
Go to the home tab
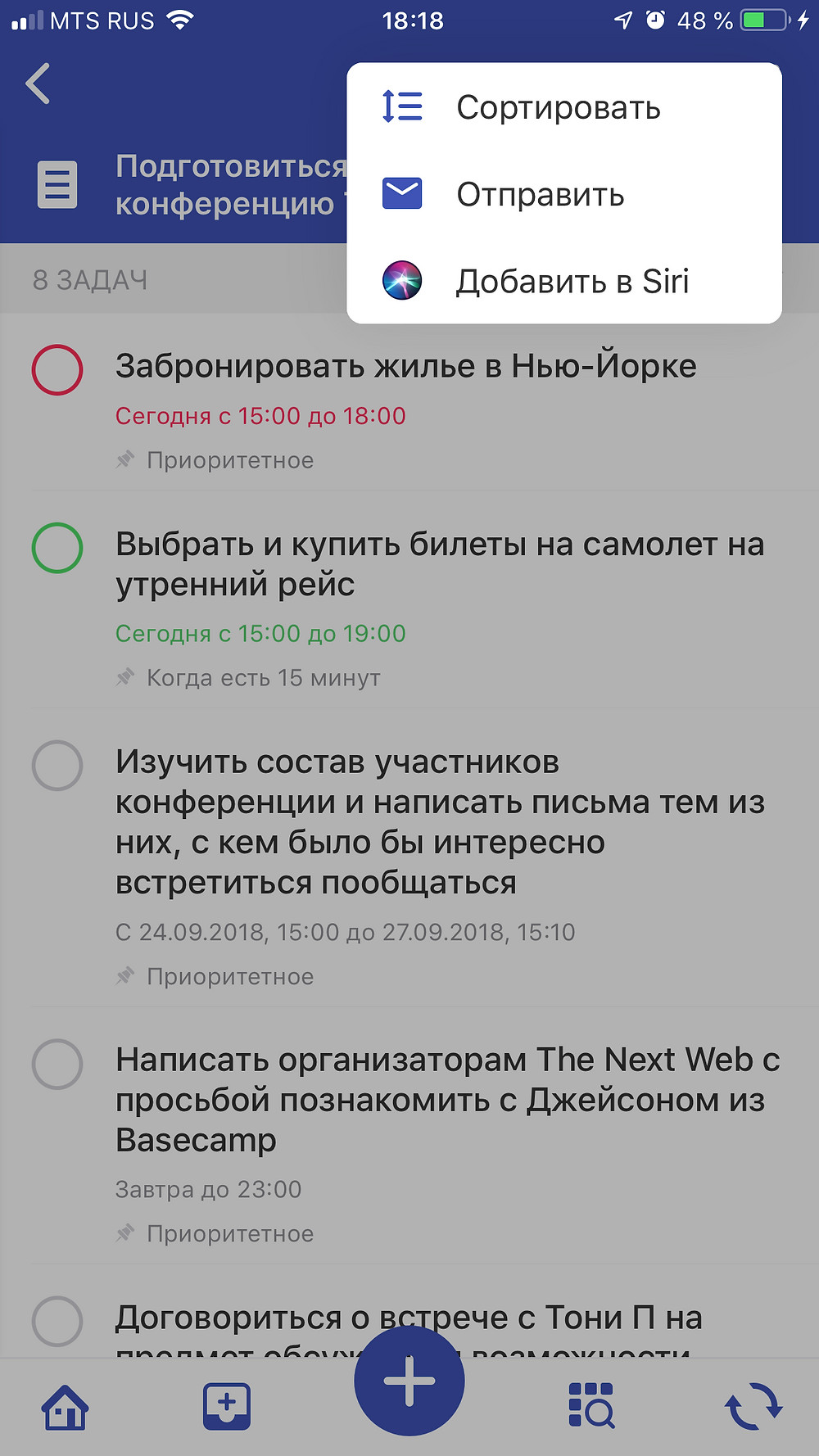pyautogui.click(x=65, y=1407)
